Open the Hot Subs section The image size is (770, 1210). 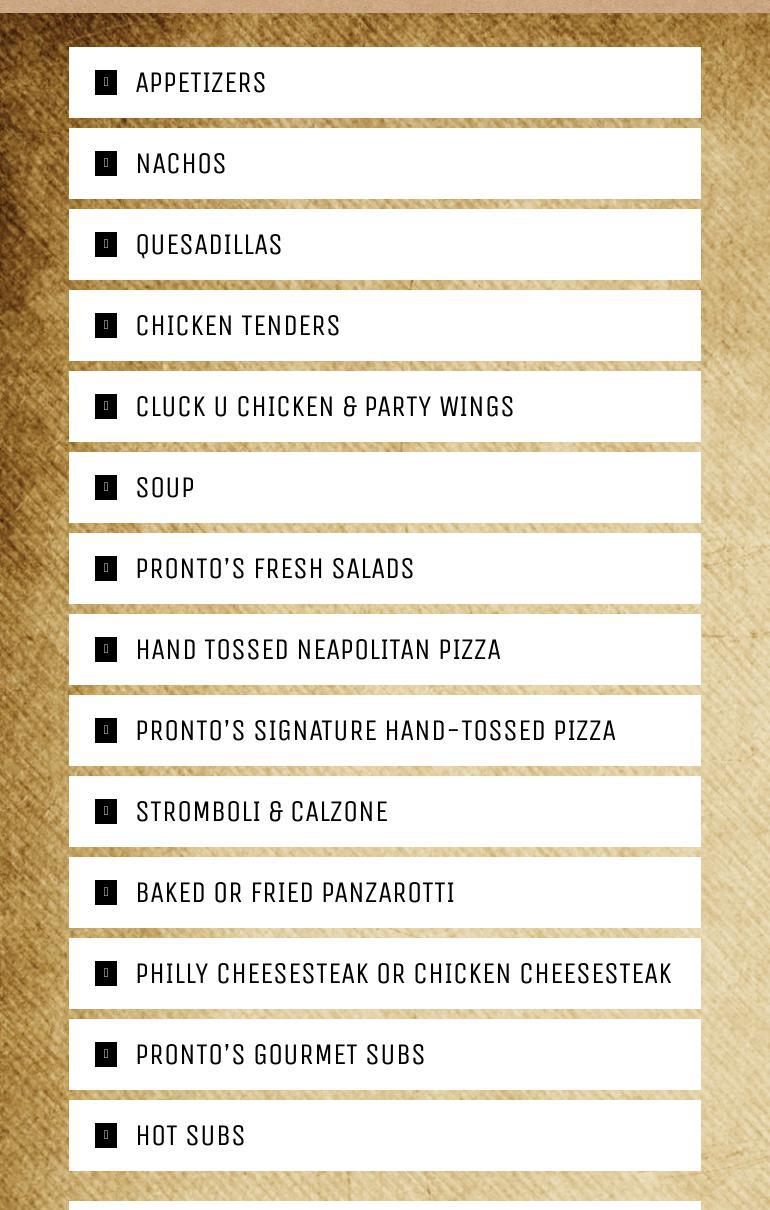click(191, 1136)
